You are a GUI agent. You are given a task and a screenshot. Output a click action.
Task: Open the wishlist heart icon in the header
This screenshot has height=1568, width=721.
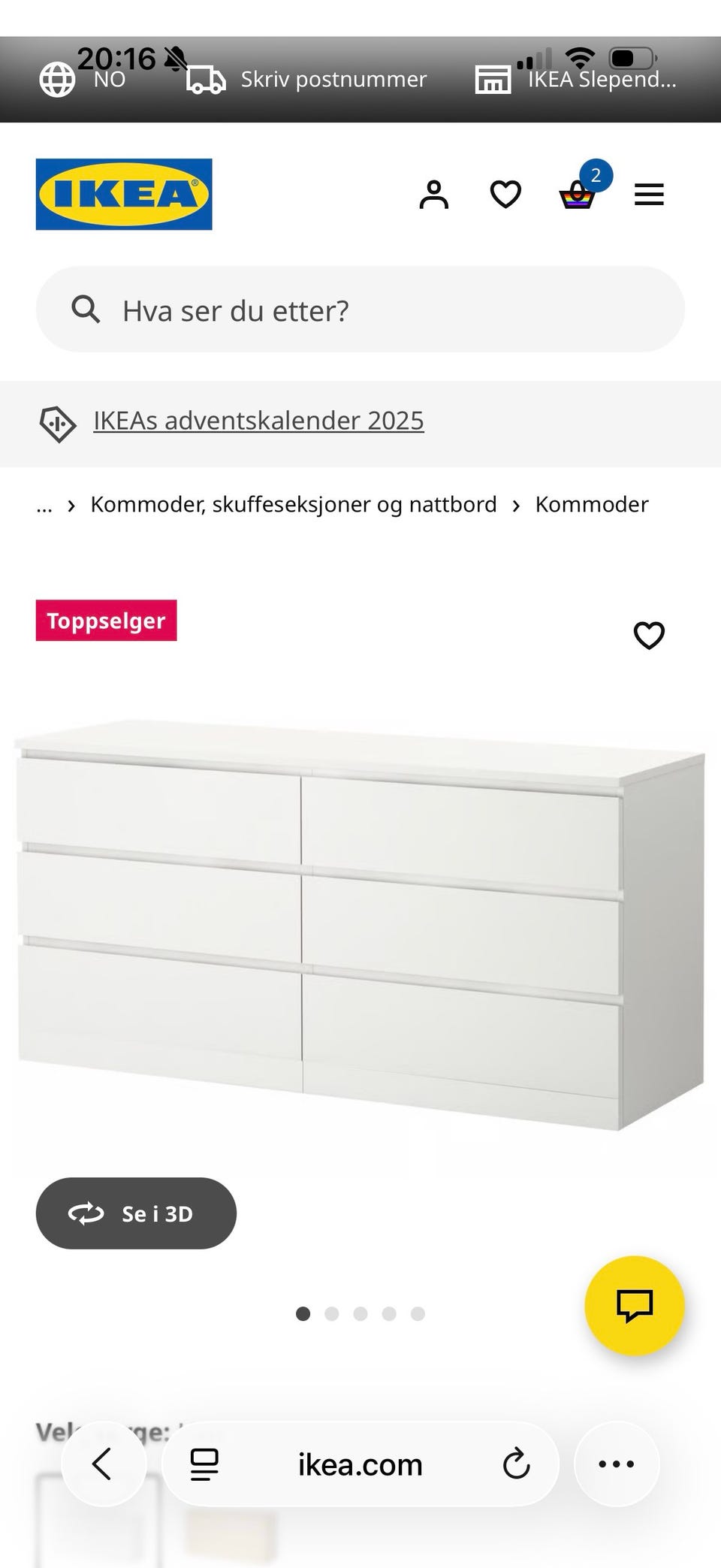click(505, 194)
